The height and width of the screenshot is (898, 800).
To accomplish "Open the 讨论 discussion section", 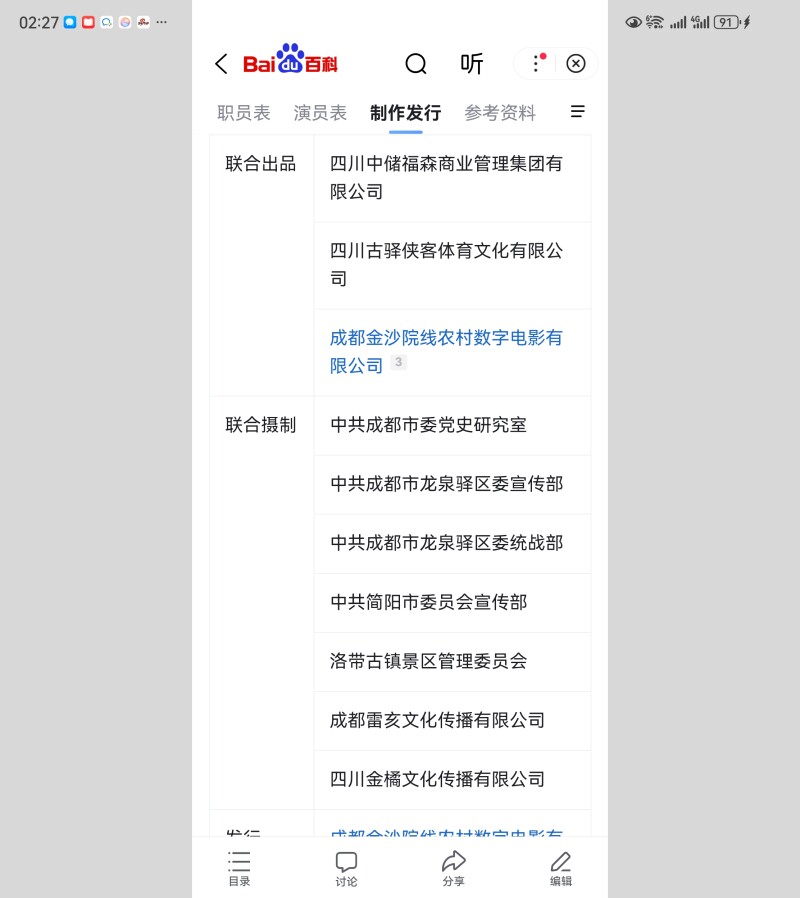I will pos(346,867).
